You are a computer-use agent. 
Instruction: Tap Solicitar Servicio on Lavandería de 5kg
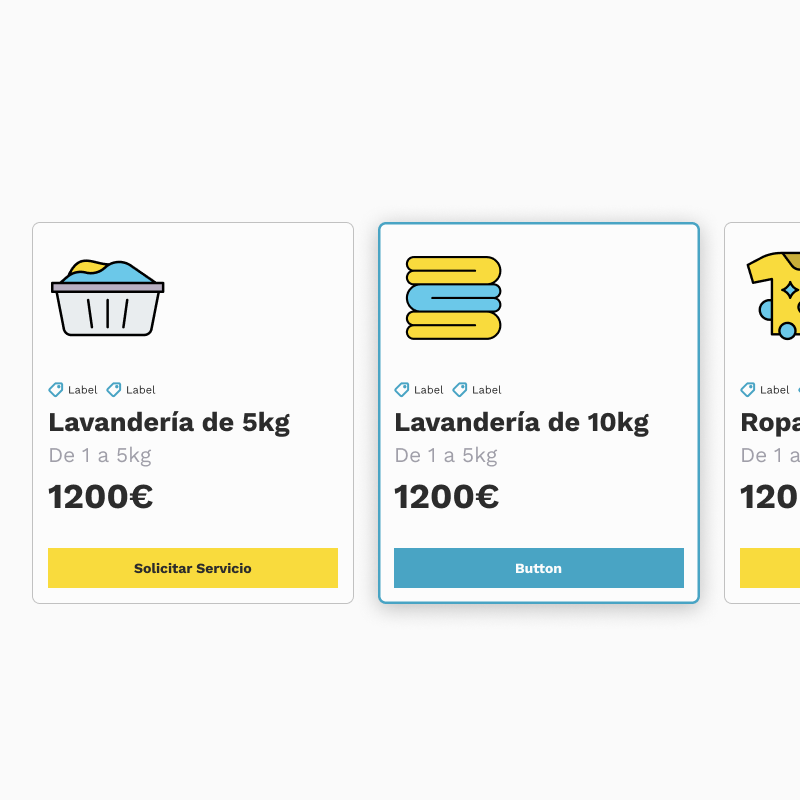click(193, 568)
